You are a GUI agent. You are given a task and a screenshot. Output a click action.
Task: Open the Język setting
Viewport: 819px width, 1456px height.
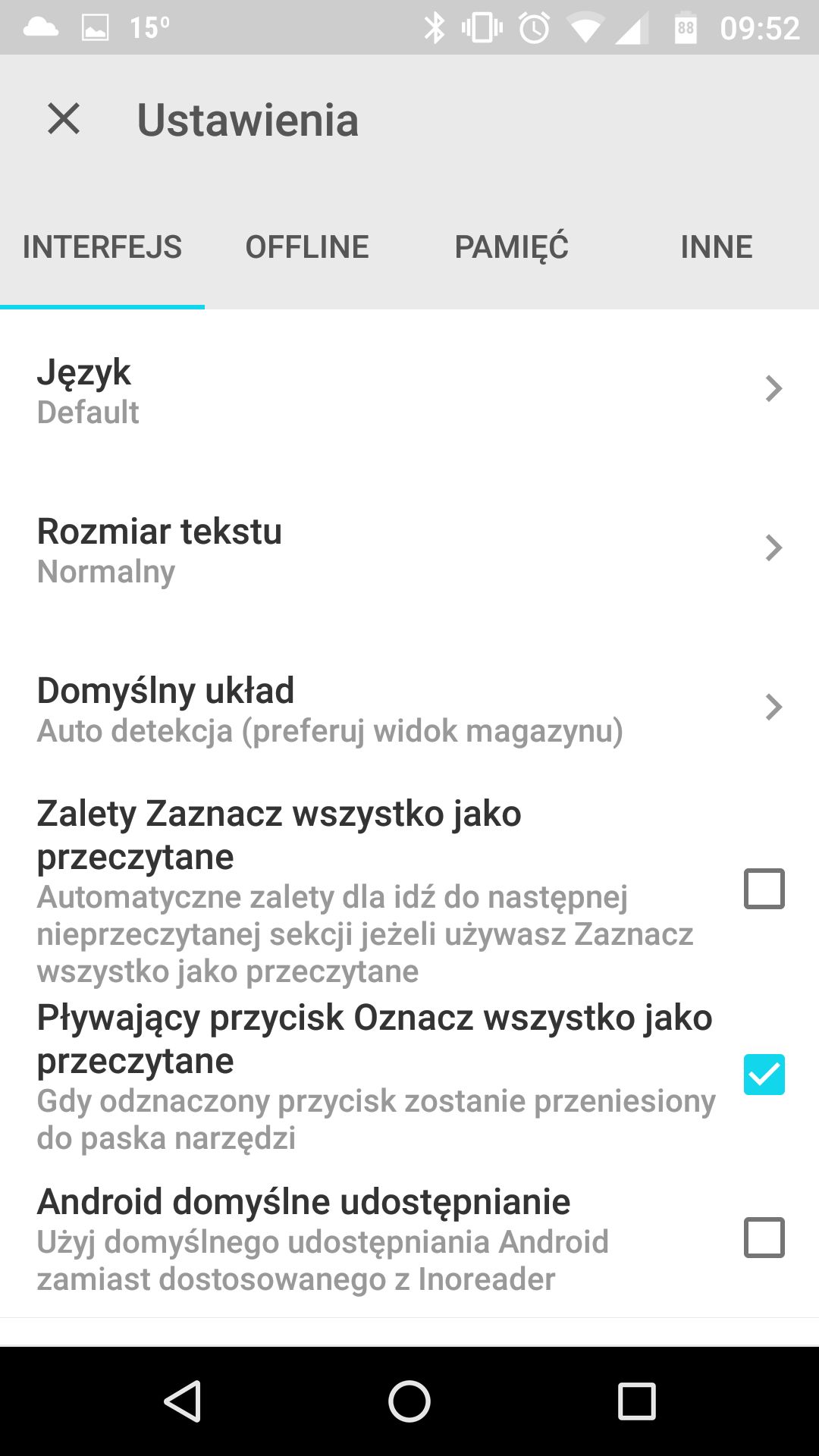pos(409,389)
